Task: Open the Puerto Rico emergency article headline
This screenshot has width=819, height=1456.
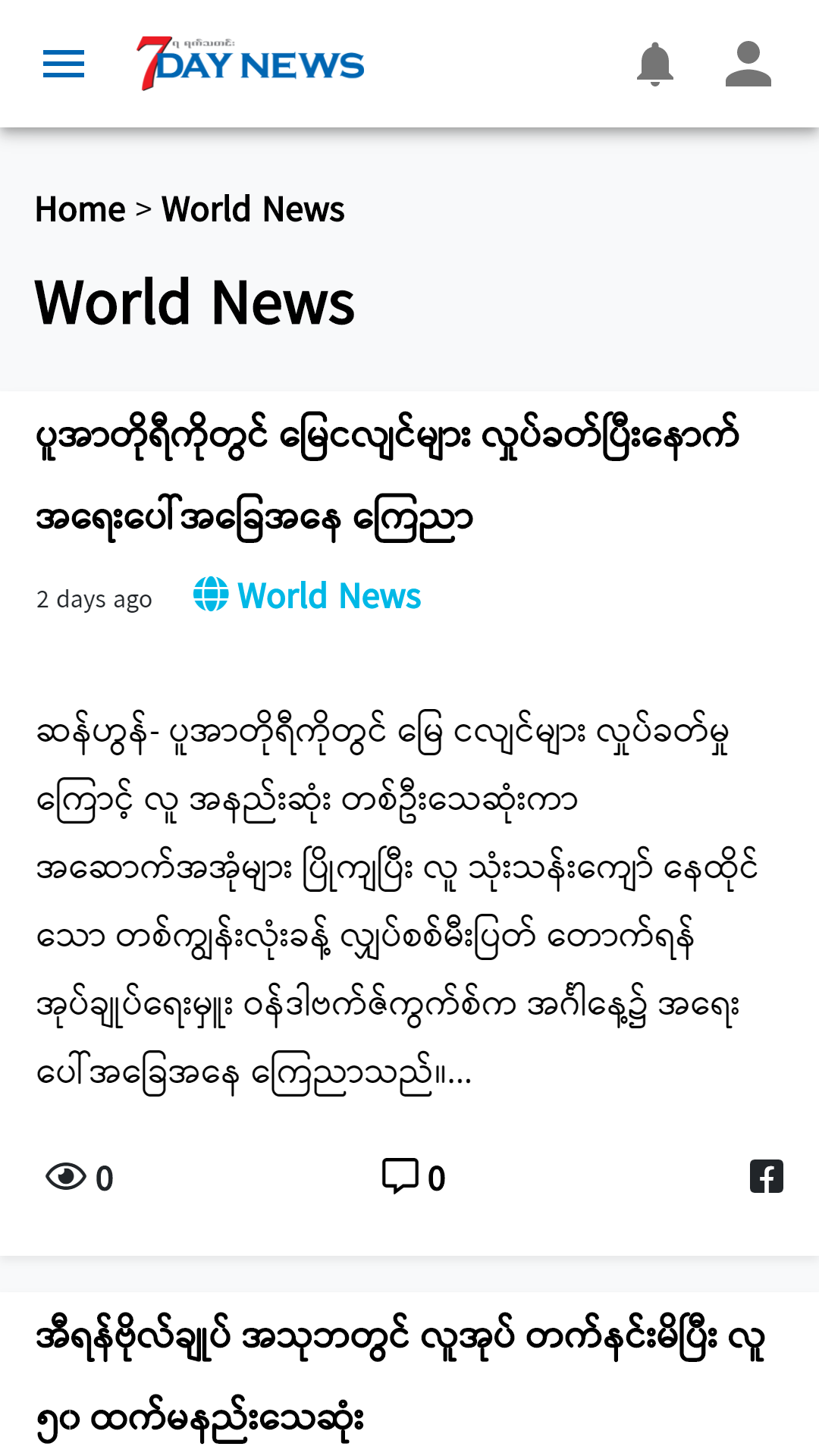Action: [x=387, y=478]
